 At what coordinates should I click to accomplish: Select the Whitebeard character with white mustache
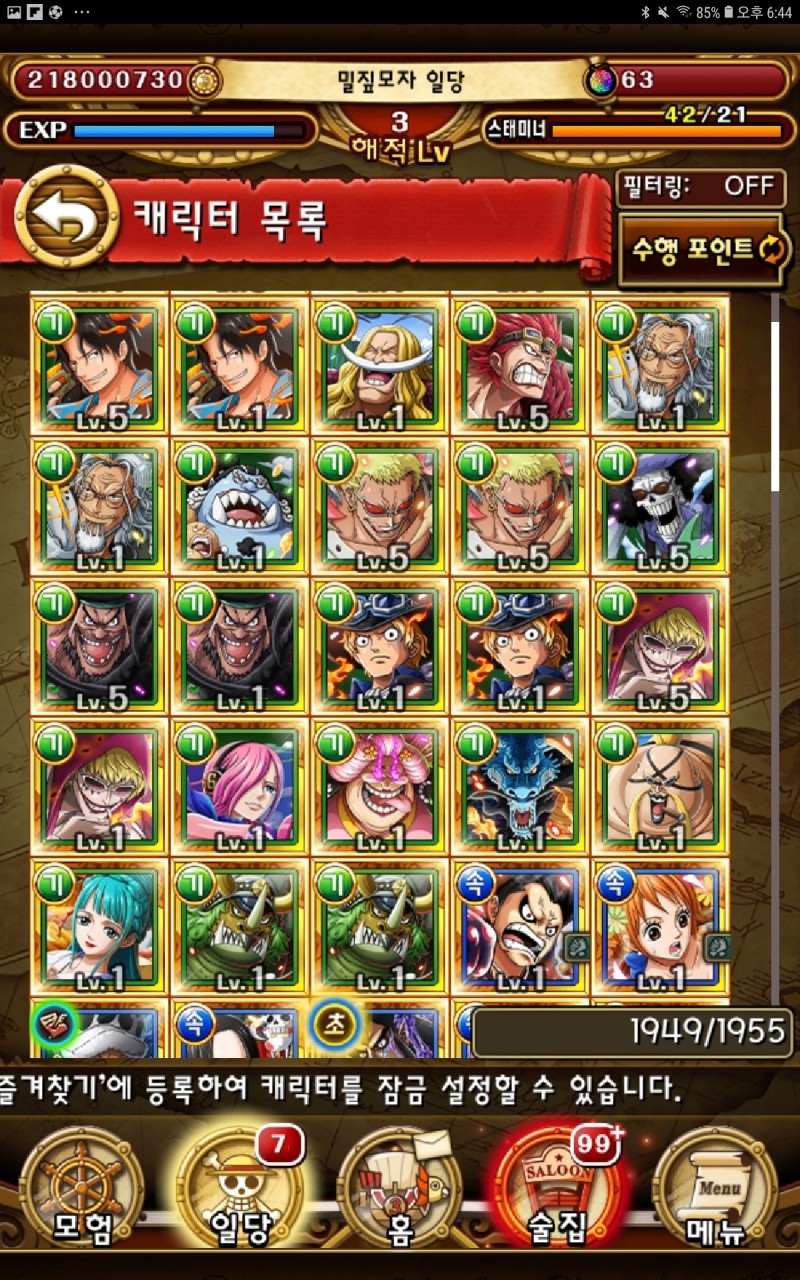[379, 362]
